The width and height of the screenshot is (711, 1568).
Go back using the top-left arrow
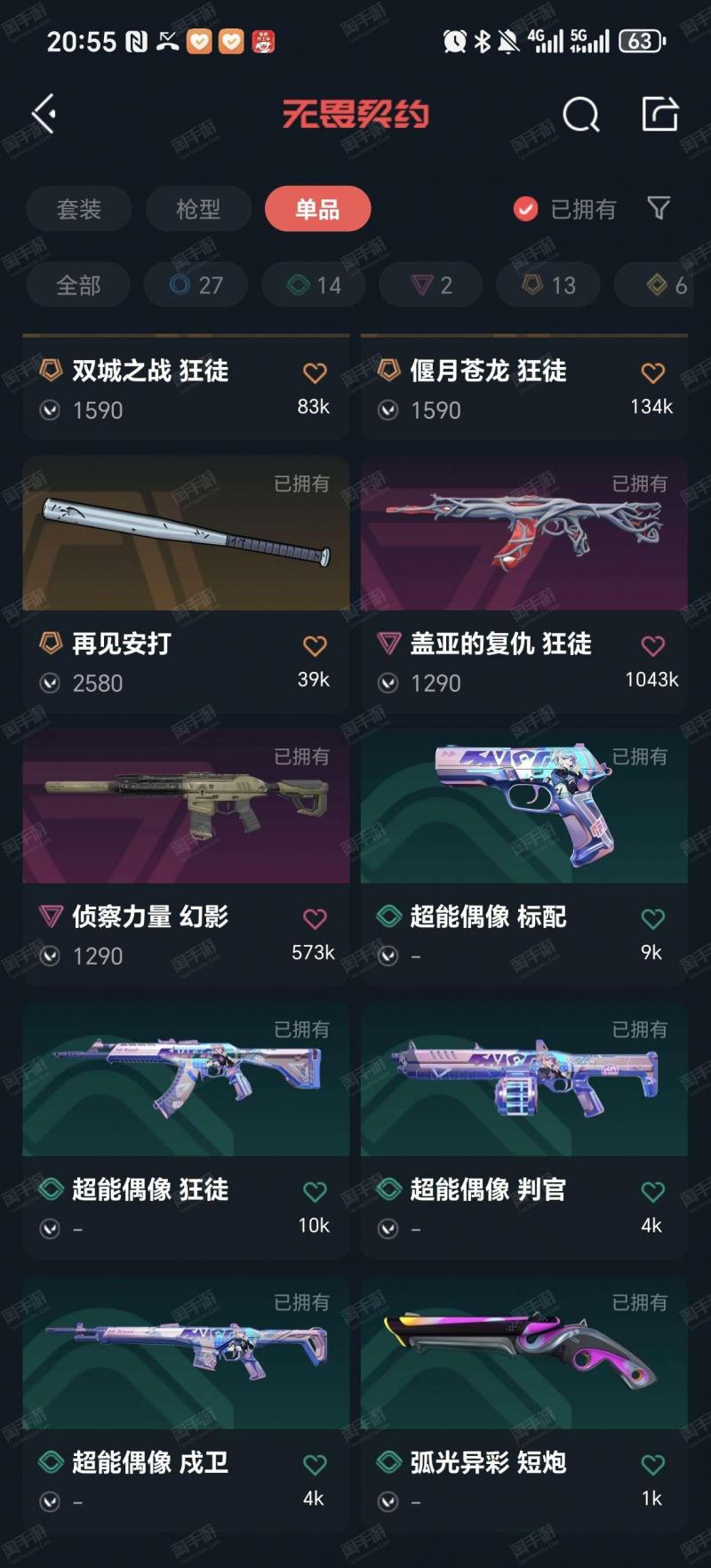pyautogui.click(x=44, y=114)
